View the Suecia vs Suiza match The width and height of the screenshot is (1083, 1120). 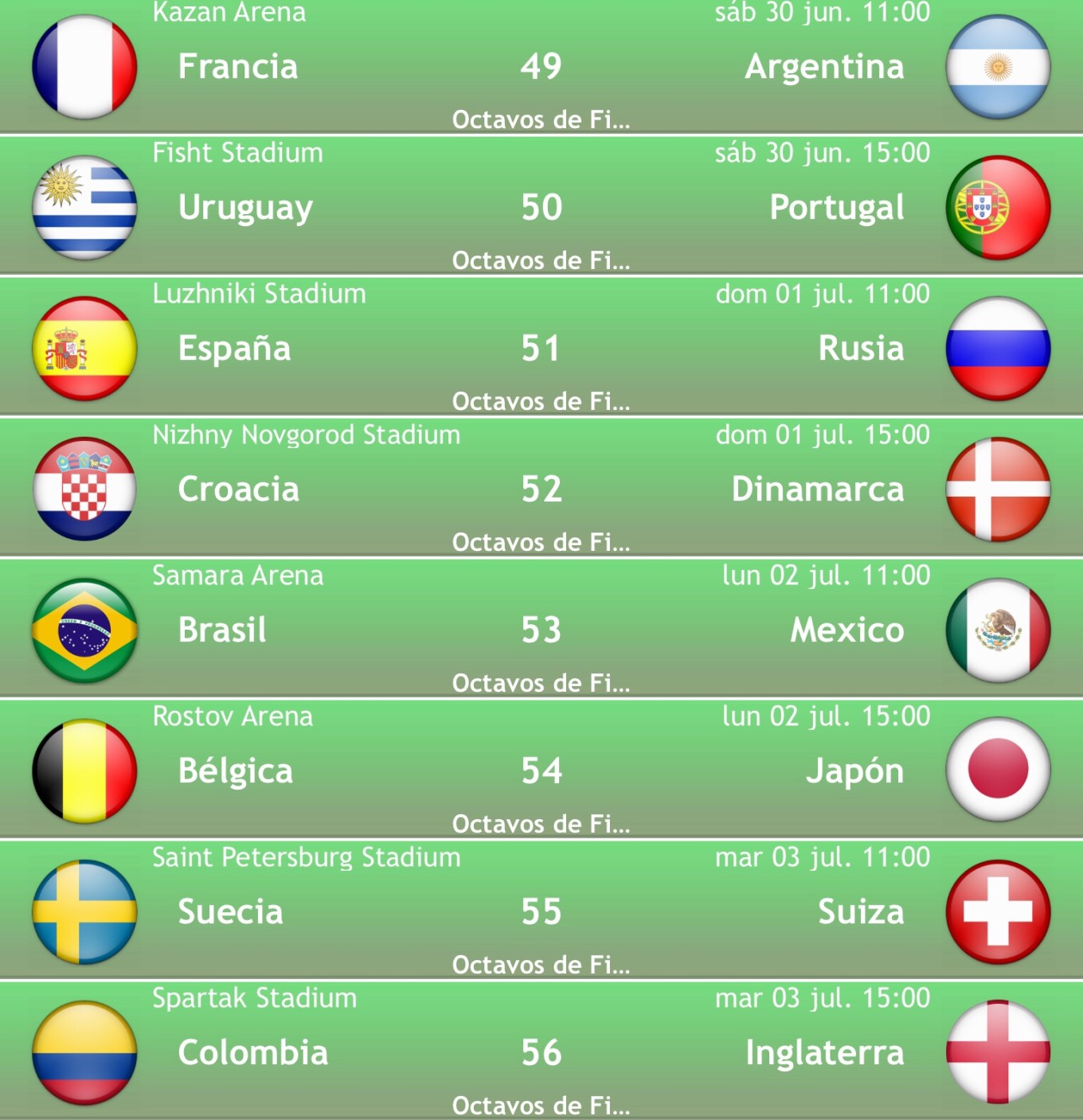coord(541,911)
